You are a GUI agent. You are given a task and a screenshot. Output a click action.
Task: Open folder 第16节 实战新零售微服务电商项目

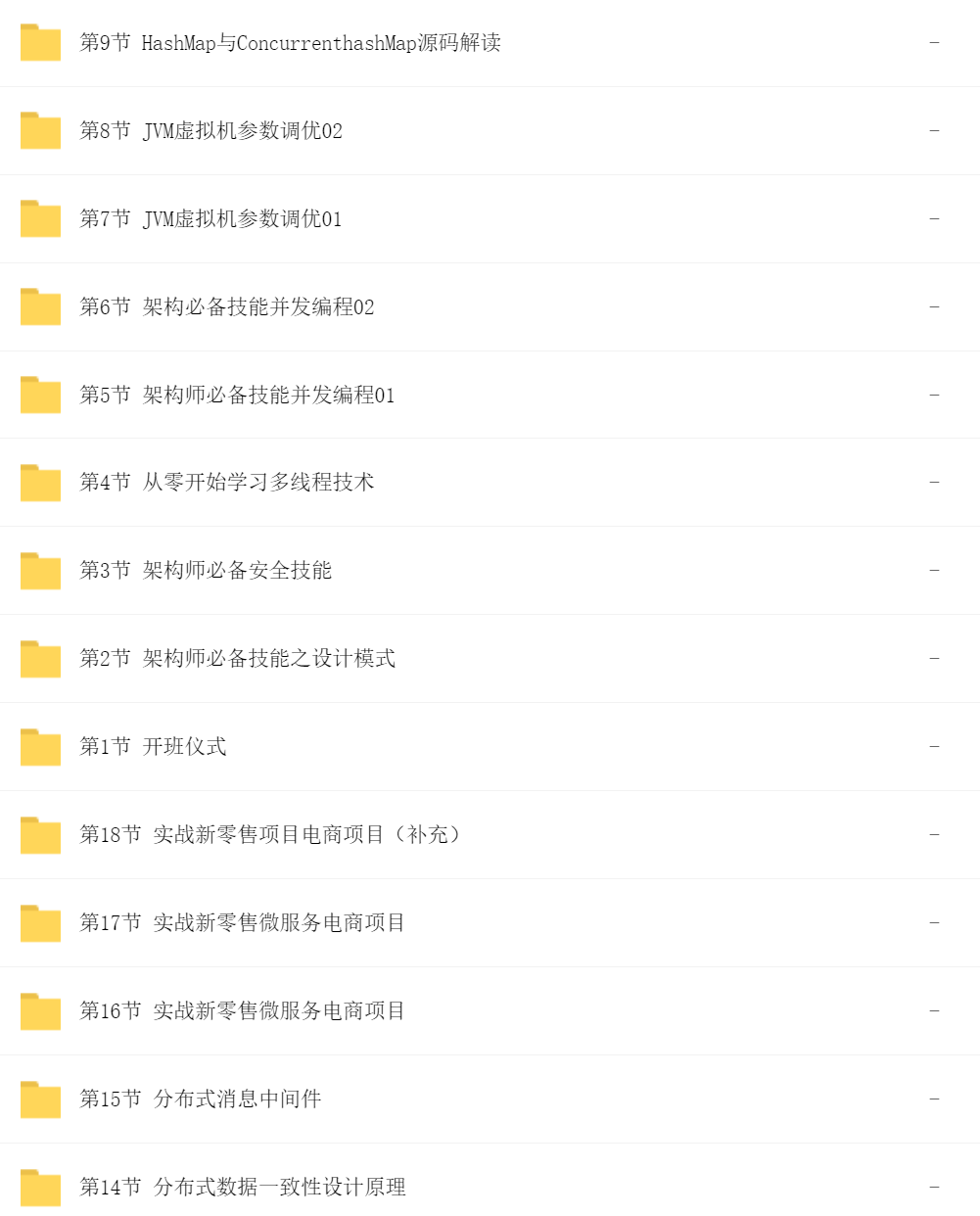242,1011
